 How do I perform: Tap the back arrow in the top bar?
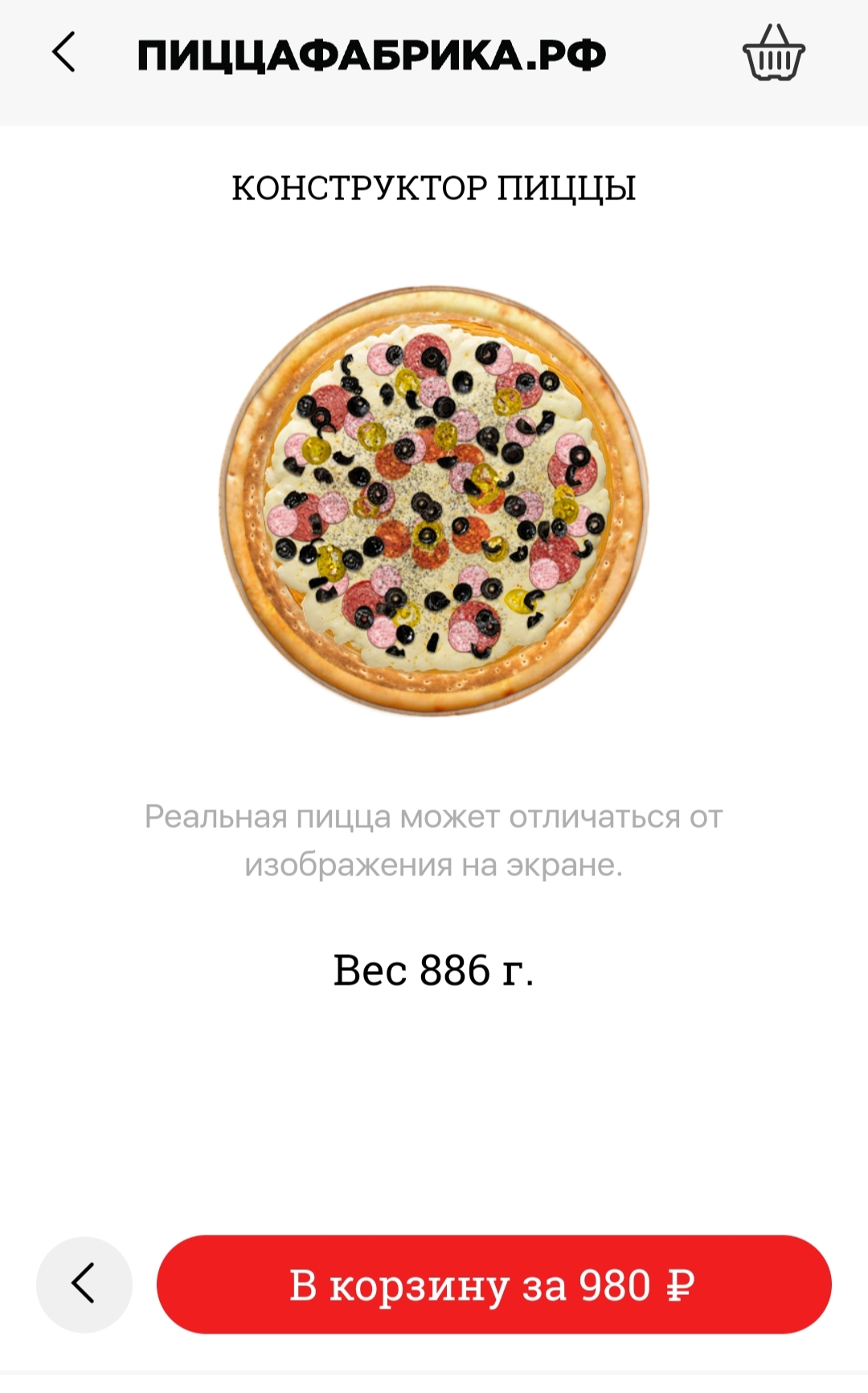(63, 52)
